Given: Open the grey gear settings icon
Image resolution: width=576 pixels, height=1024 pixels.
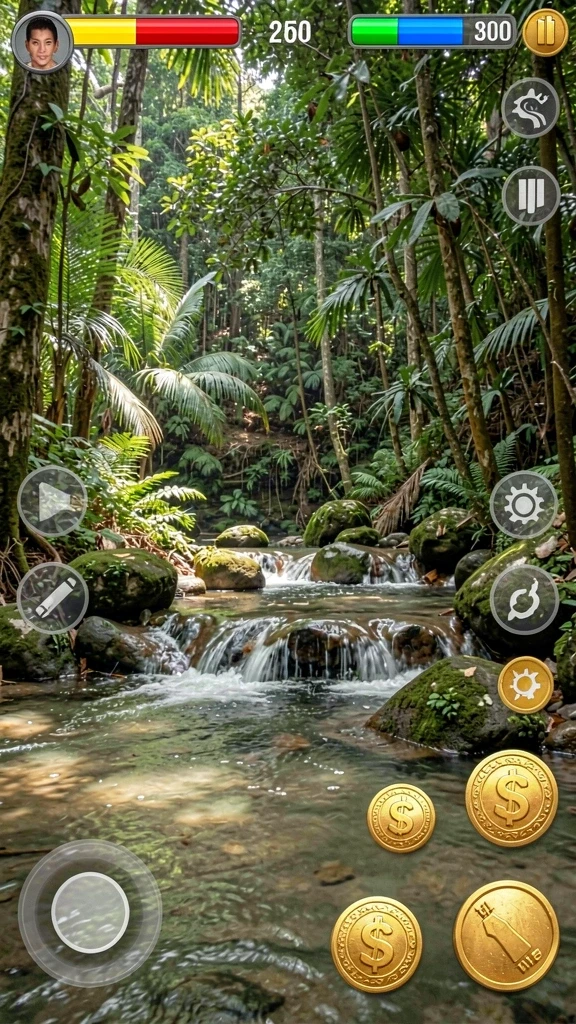Looking at the screenshot, I should 524,504.
